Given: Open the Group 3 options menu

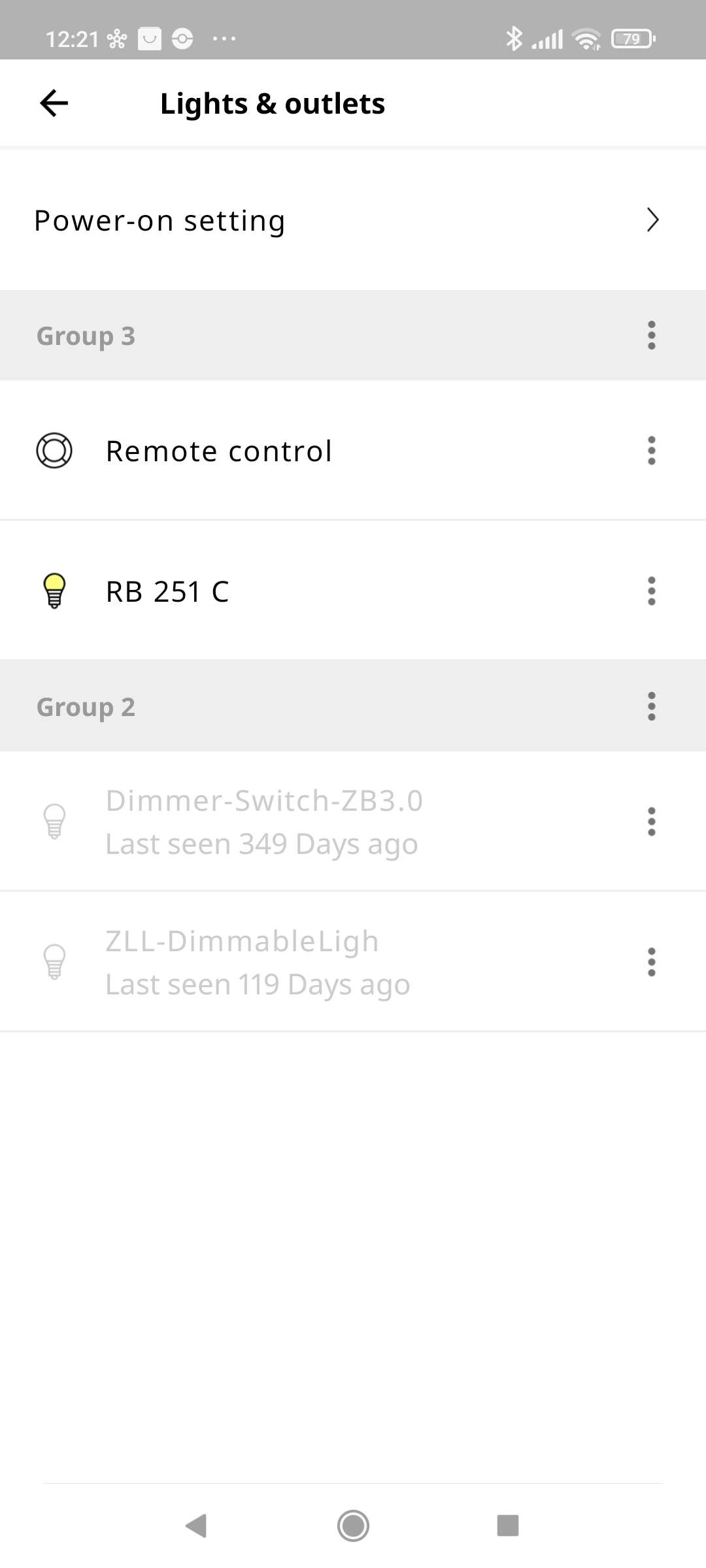Looking at the screenshot, I should click(x=651, y=335).
